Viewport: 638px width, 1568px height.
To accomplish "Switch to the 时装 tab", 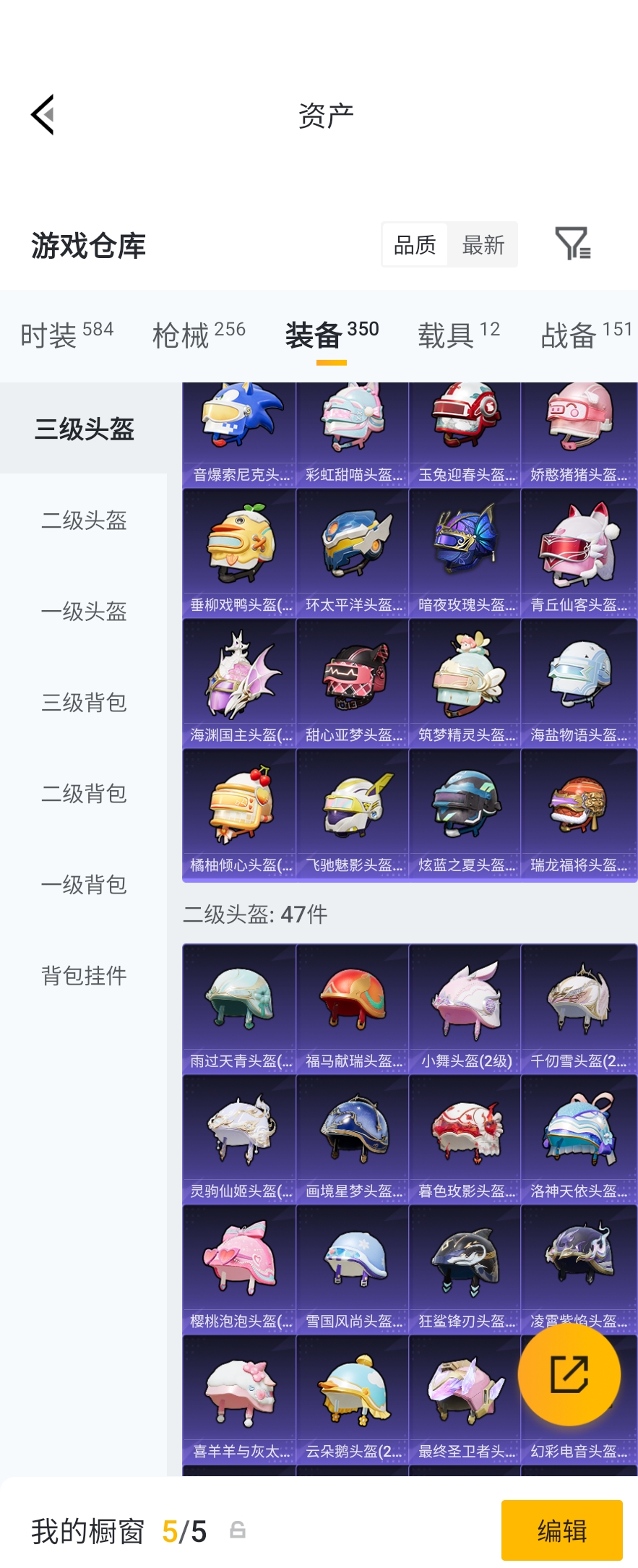I will 66,335.
